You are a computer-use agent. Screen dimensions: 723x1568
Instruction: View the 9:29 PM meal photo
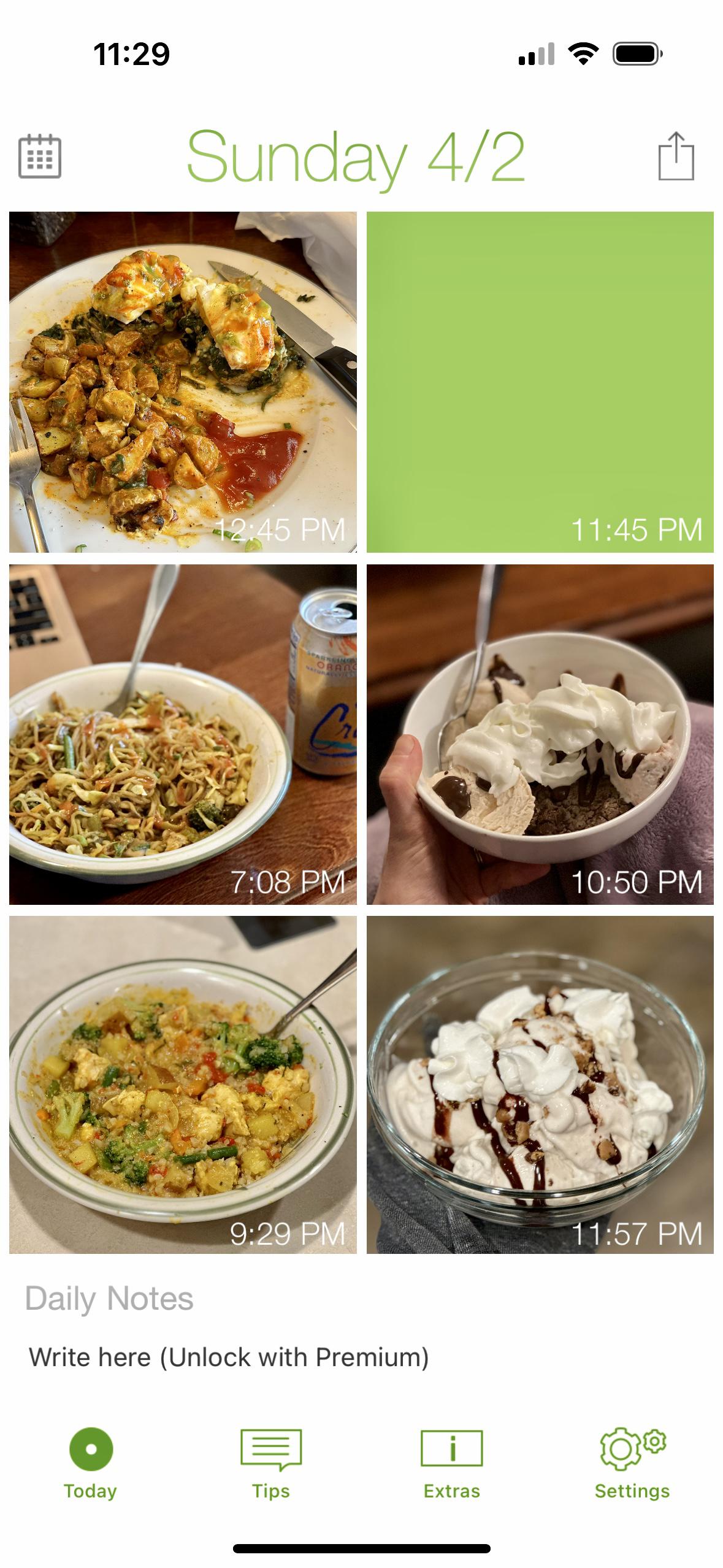[183, 1085]
